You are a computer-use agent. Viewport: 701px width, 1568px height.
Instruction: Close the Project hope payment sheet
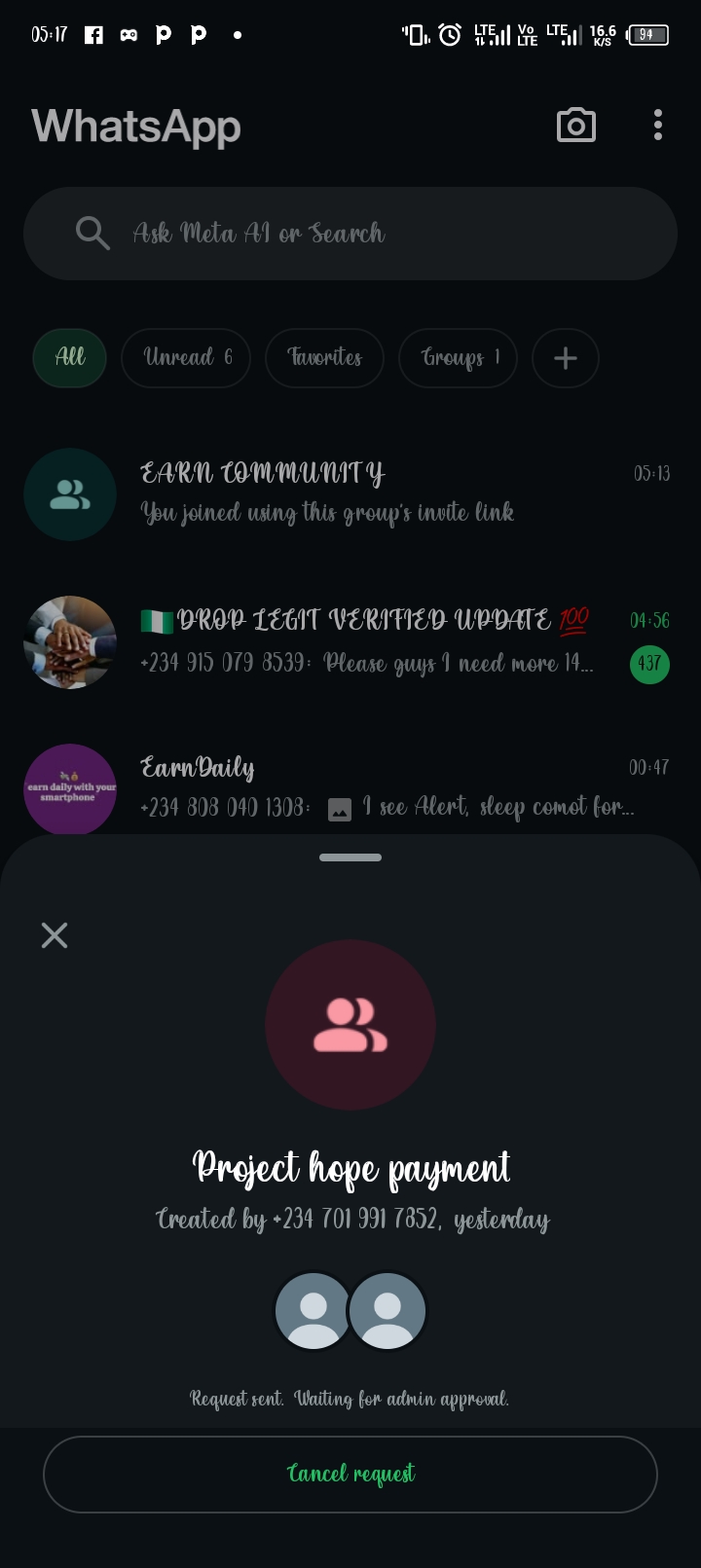[x=55, y=935]
